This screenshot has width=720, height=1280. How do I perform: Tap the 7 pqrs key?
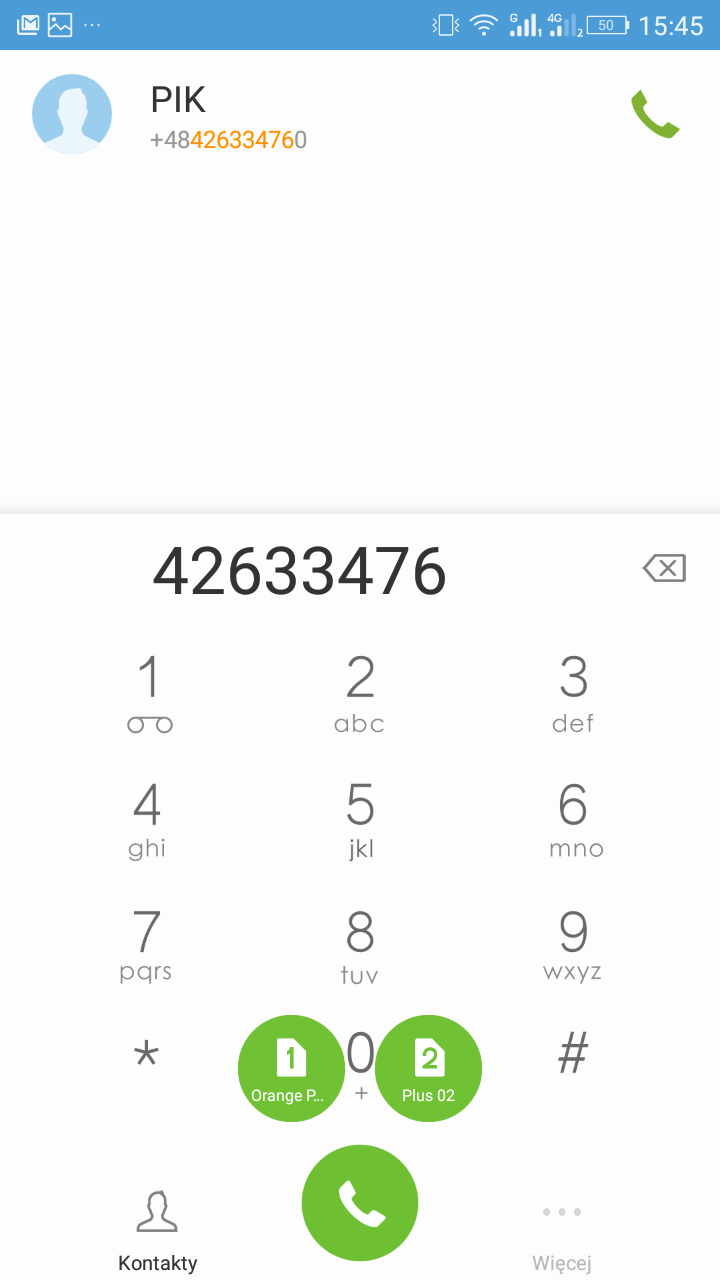(x=146, y=945)
